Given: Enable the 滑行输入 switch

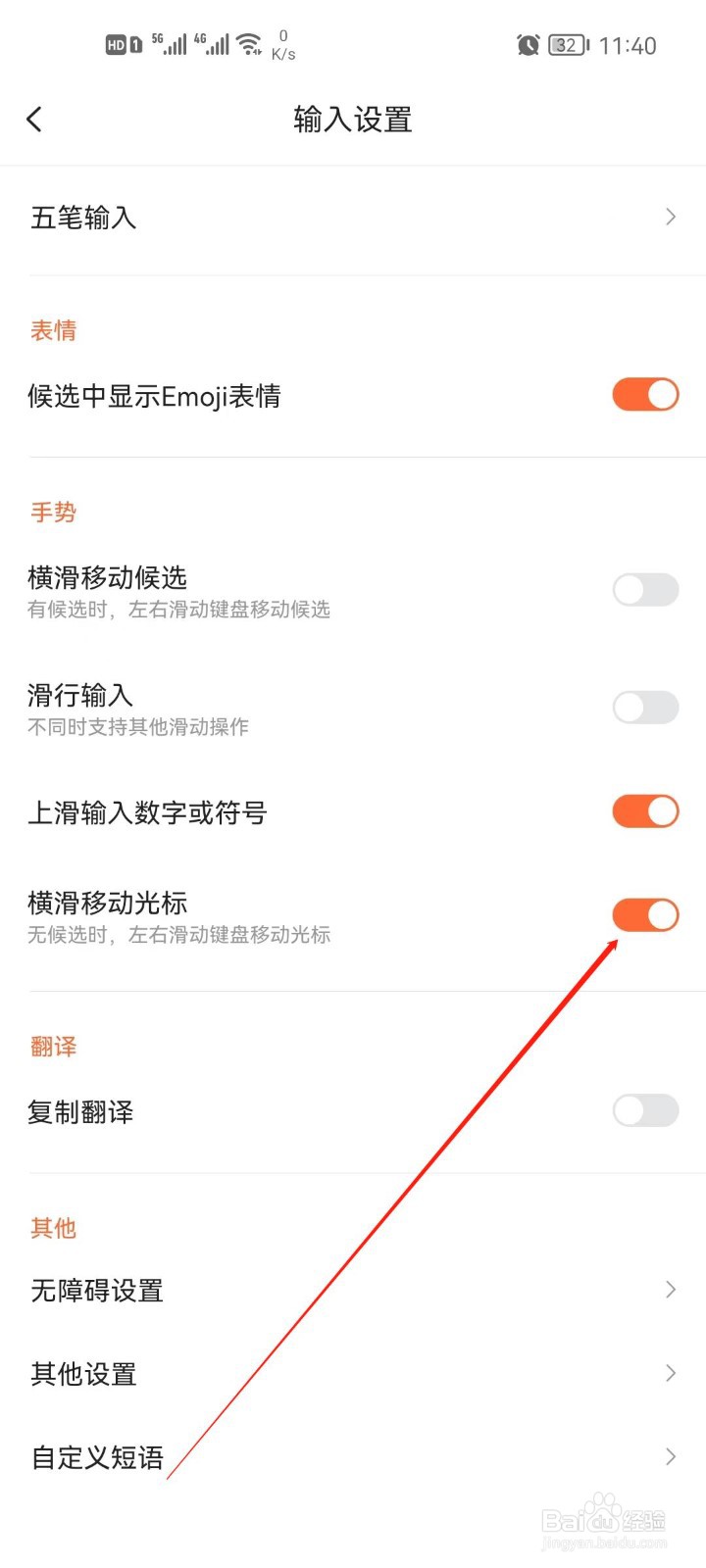Looking at the screenshot, I should click(645, 707).
